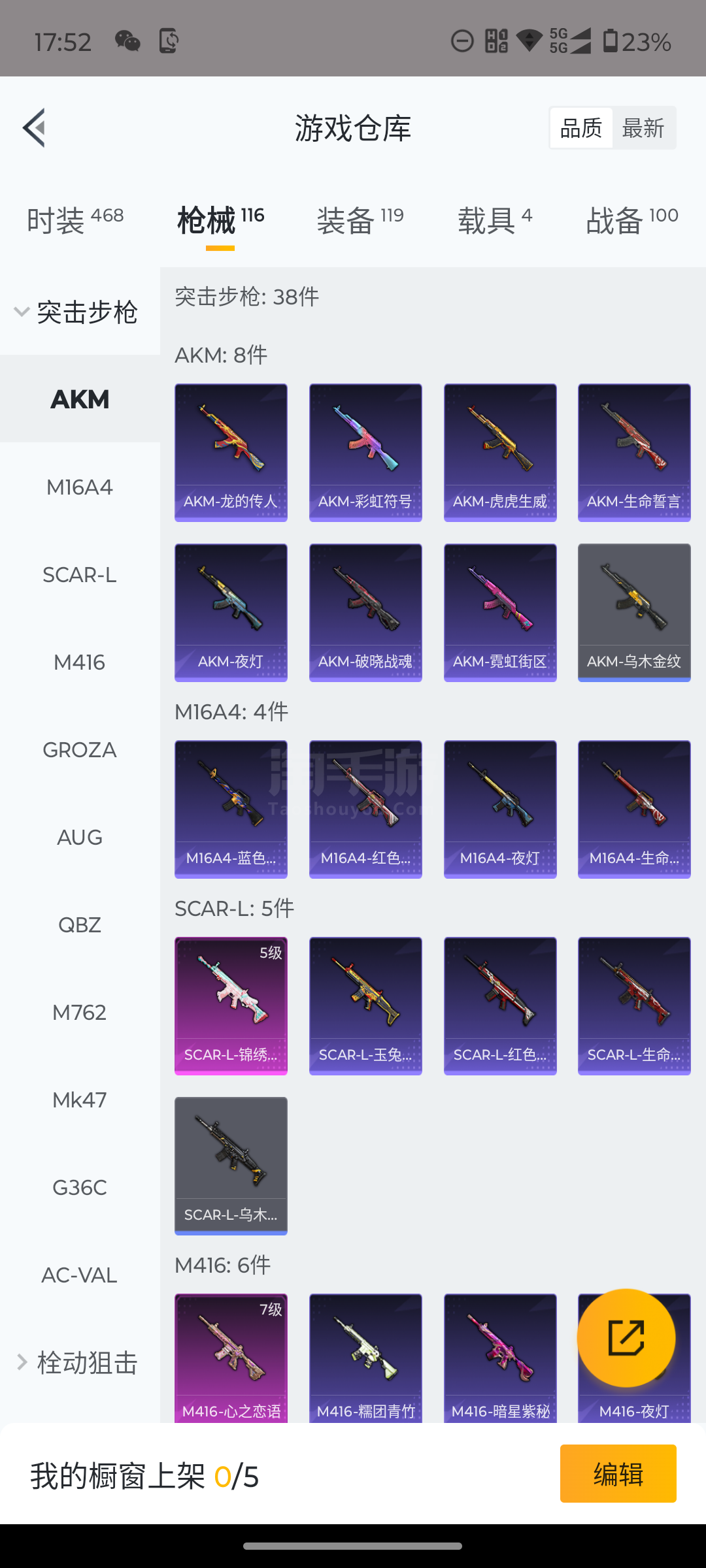Screen dimensions: 706x1568
Task: Switch to the 载具 tab
Action: click(495, 220)
